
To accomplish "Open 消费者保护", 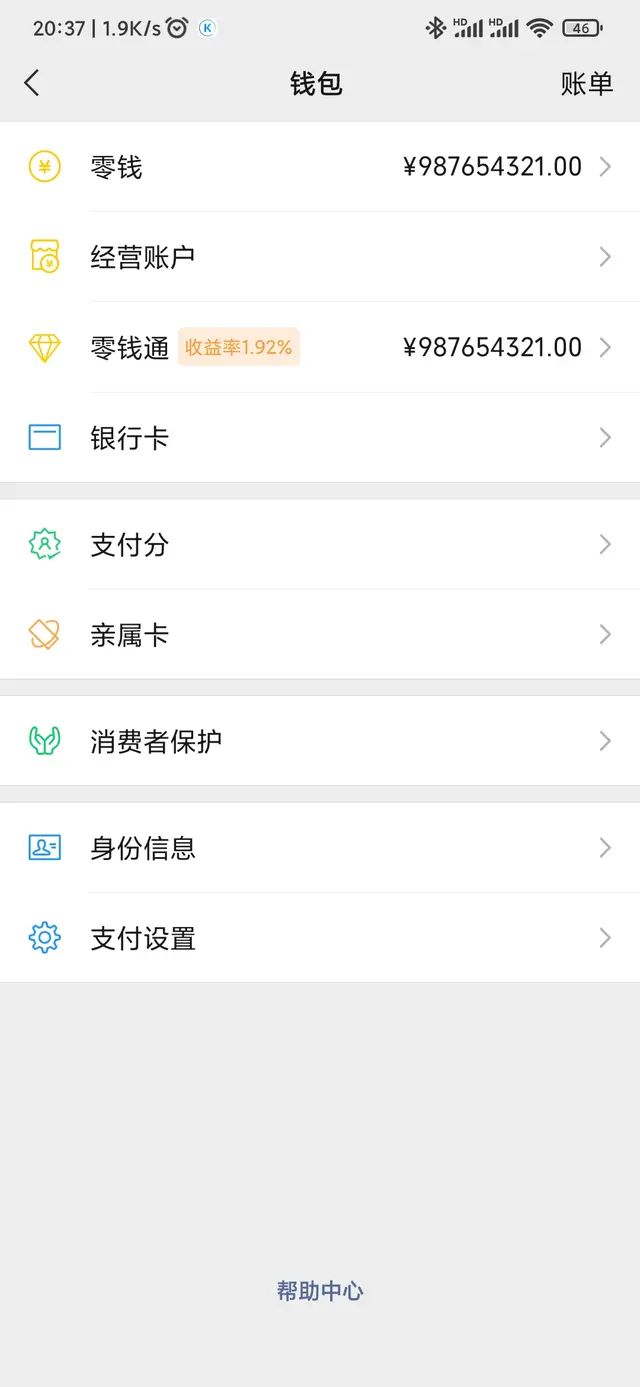I will click(320, 741).
